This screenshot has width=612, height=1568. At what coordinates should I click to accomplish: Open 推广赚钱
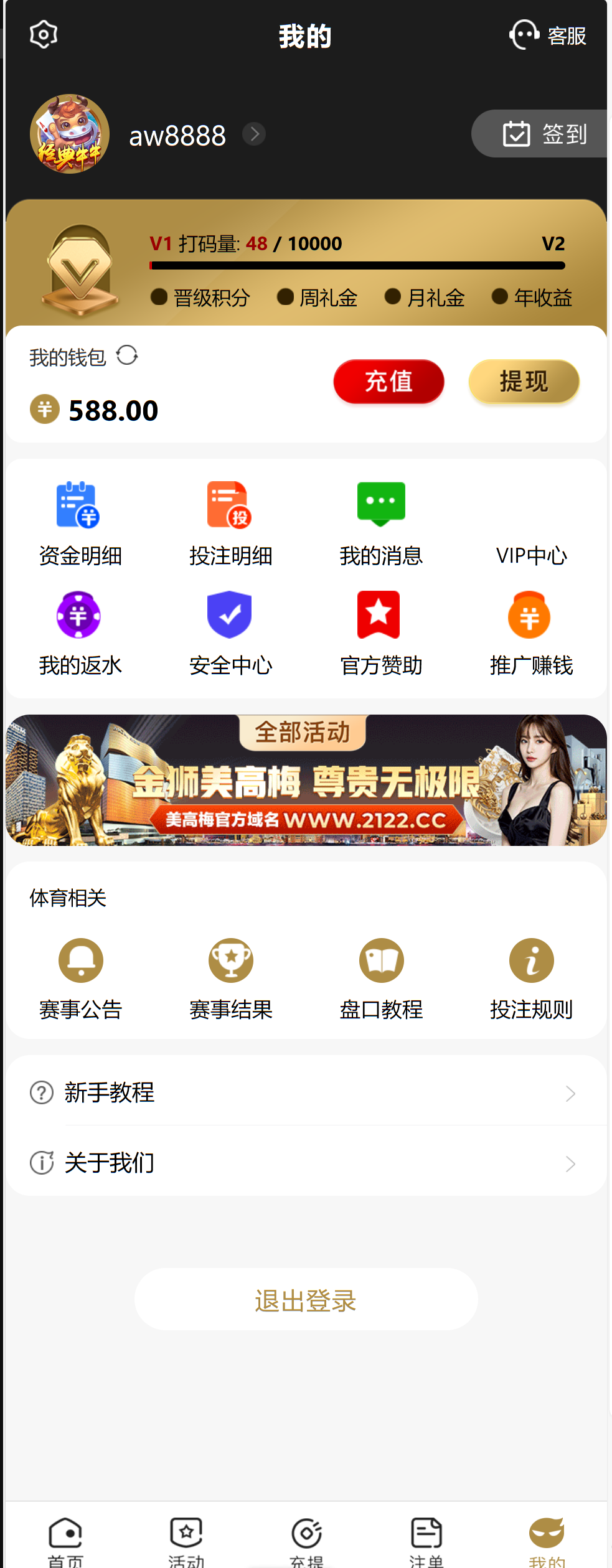coord(531,633)
